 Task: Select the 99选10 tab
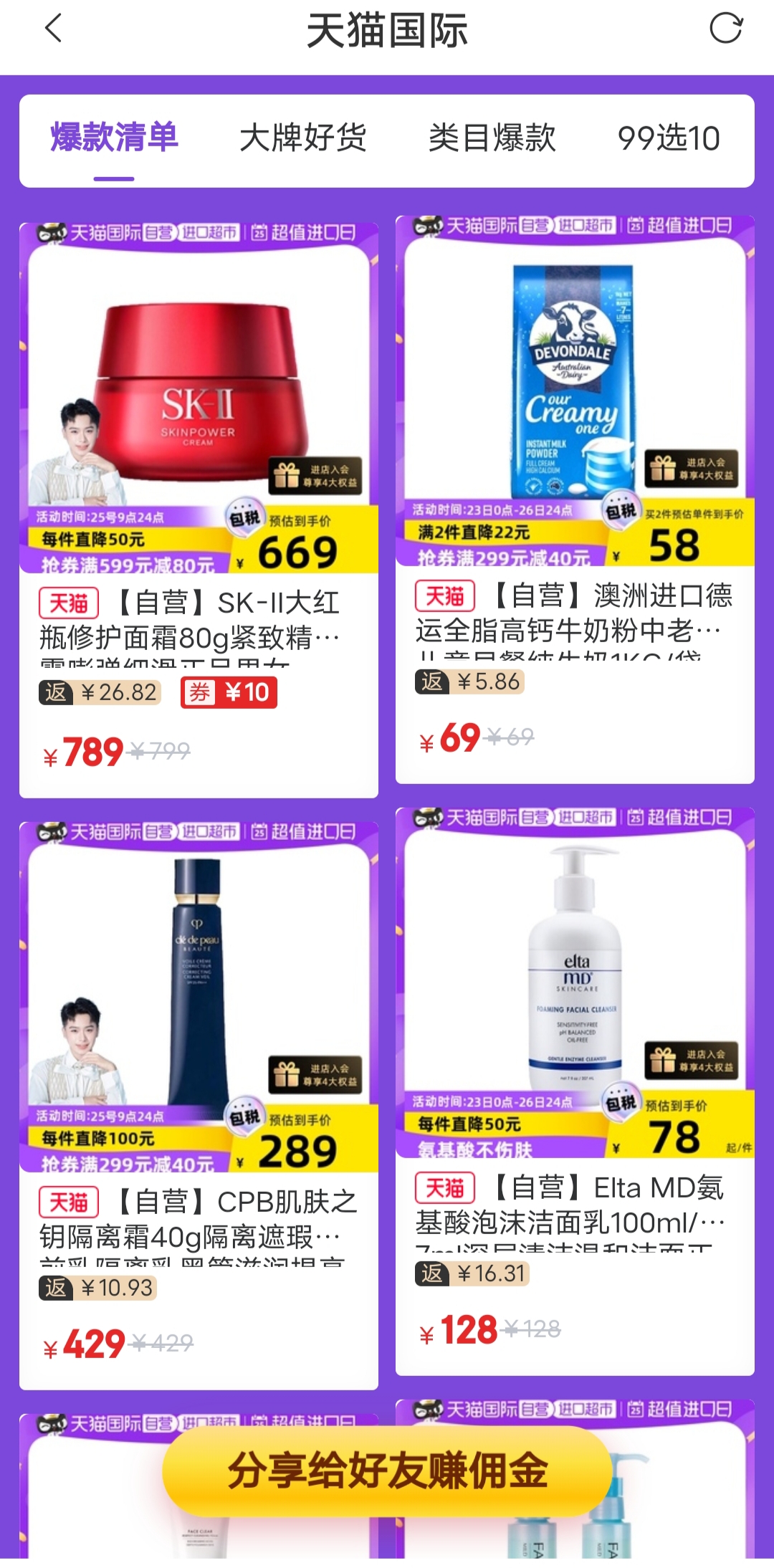coord(668,138)
